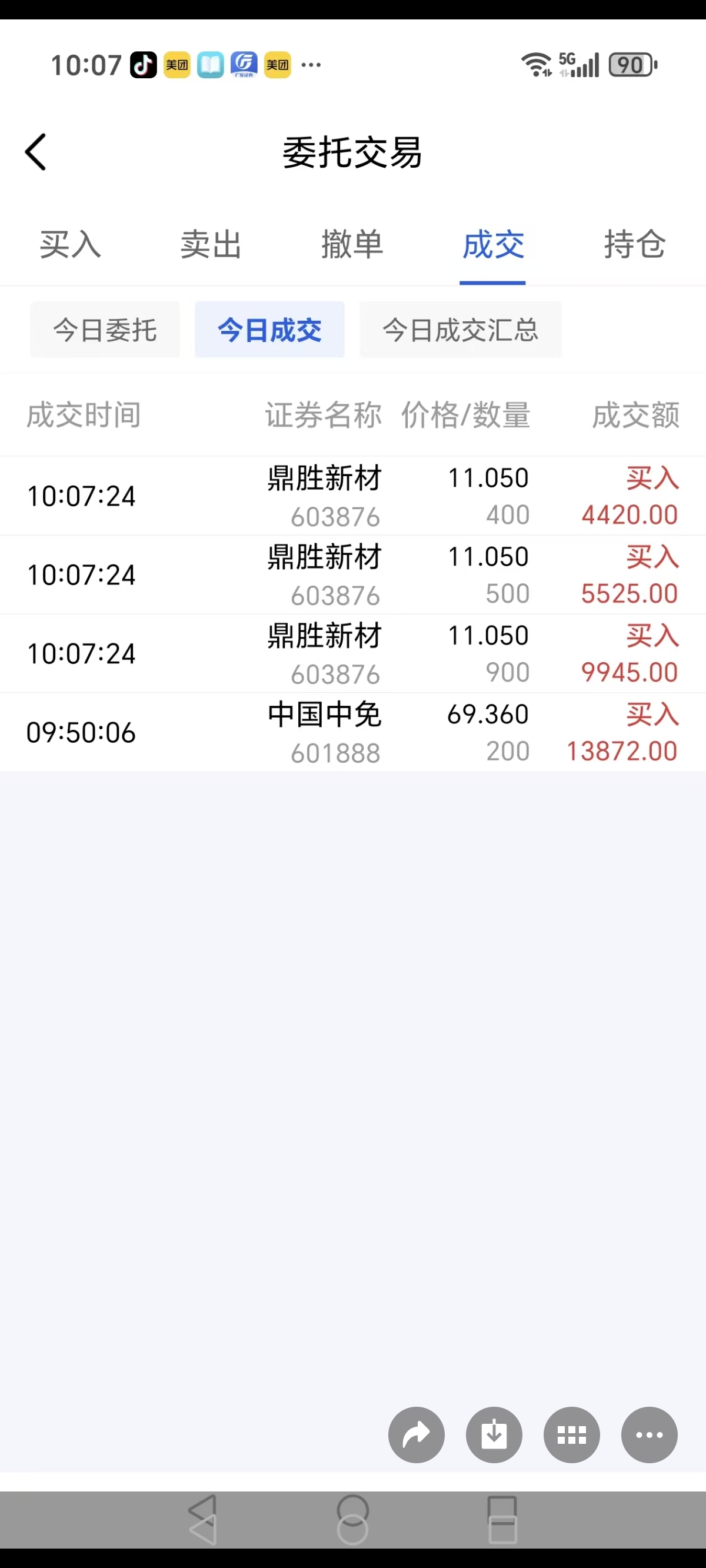The width and height of the screenshot is (706, 1568).
Task: Open the 中国中免 trade at 09:50:06
Action: [353, 732]
